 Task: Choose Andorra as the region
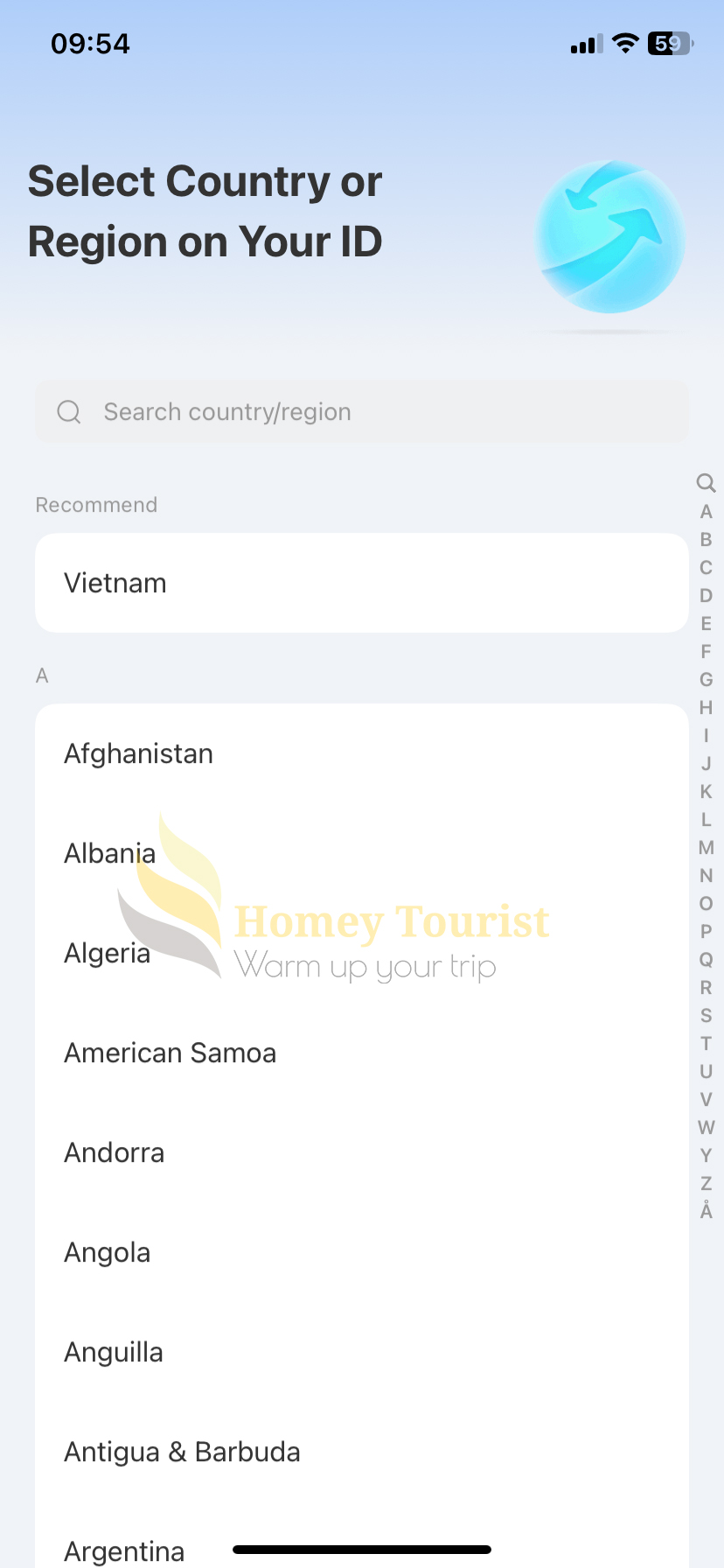(x=362, y=1152)
